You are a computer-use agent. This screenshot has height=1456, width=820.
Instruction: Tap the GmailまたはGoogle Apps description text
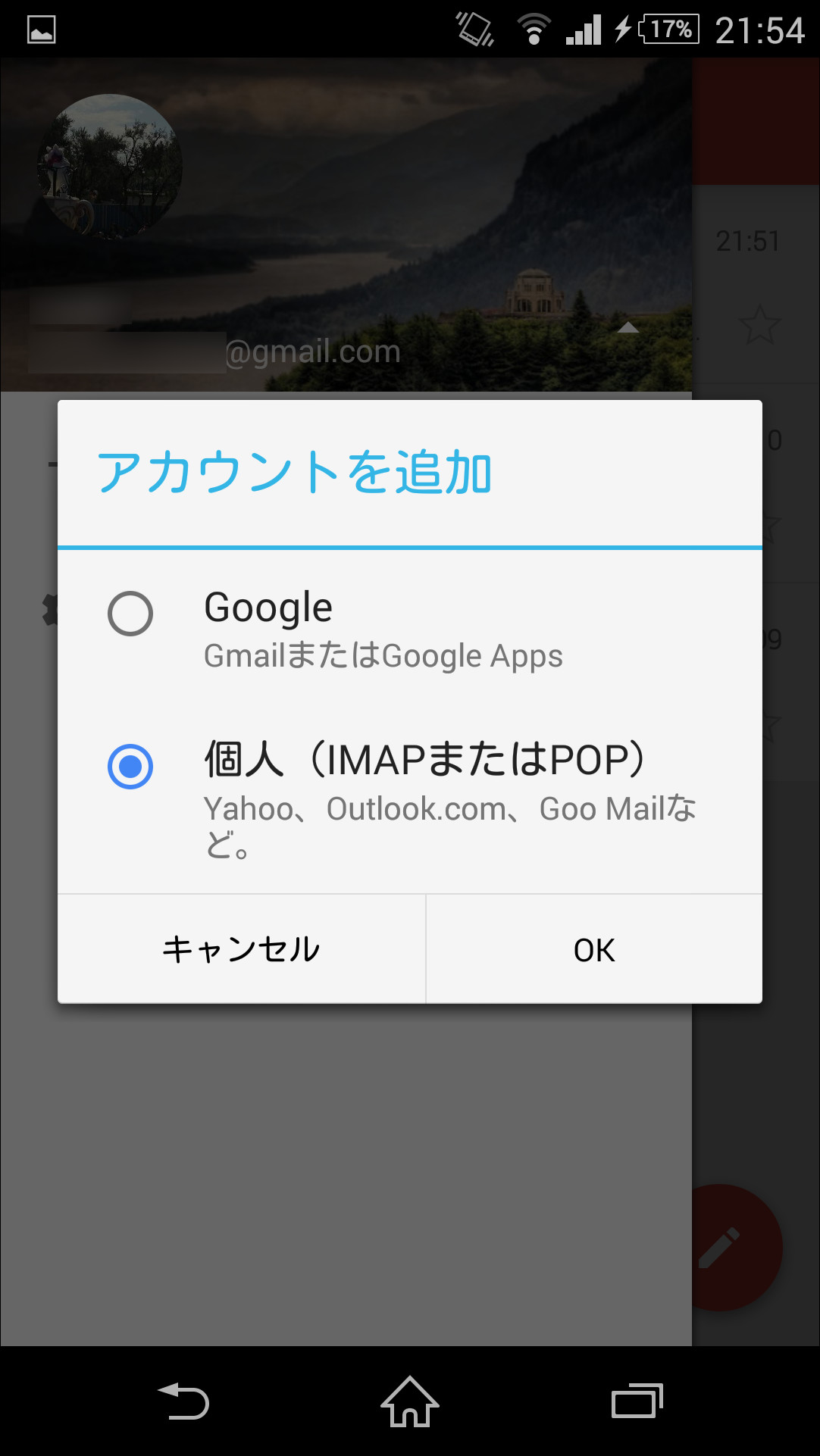[x=382, y=657]
